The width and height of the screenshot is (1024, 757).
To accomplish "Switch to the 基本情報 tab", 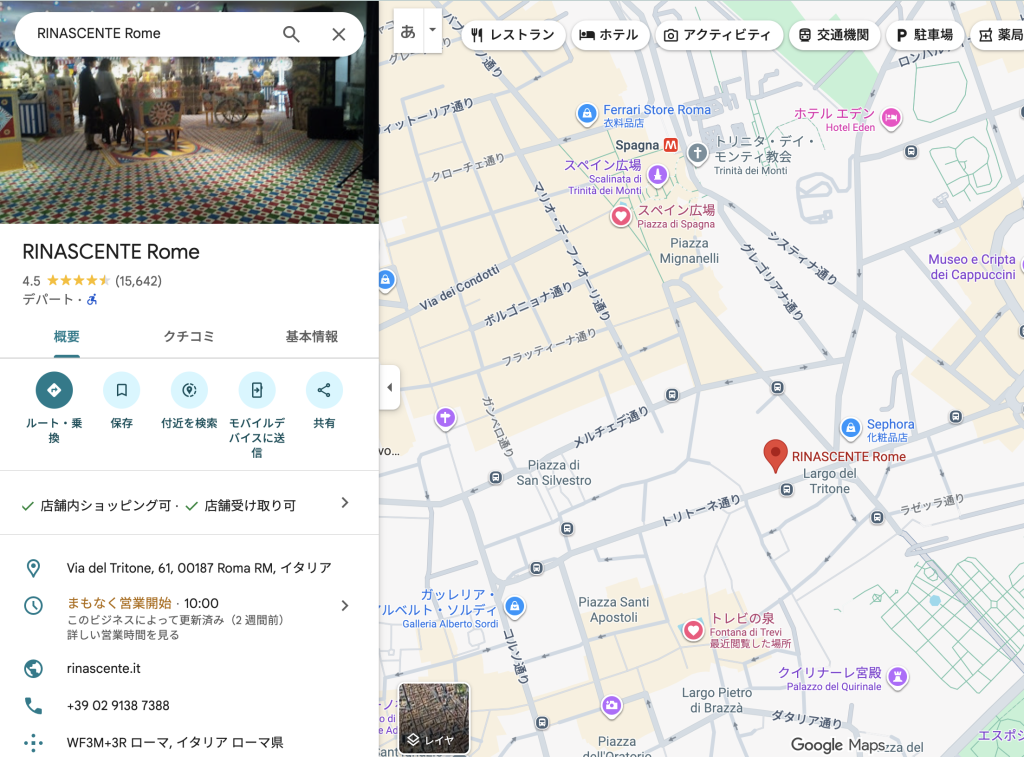I will (x=312, y=337).
